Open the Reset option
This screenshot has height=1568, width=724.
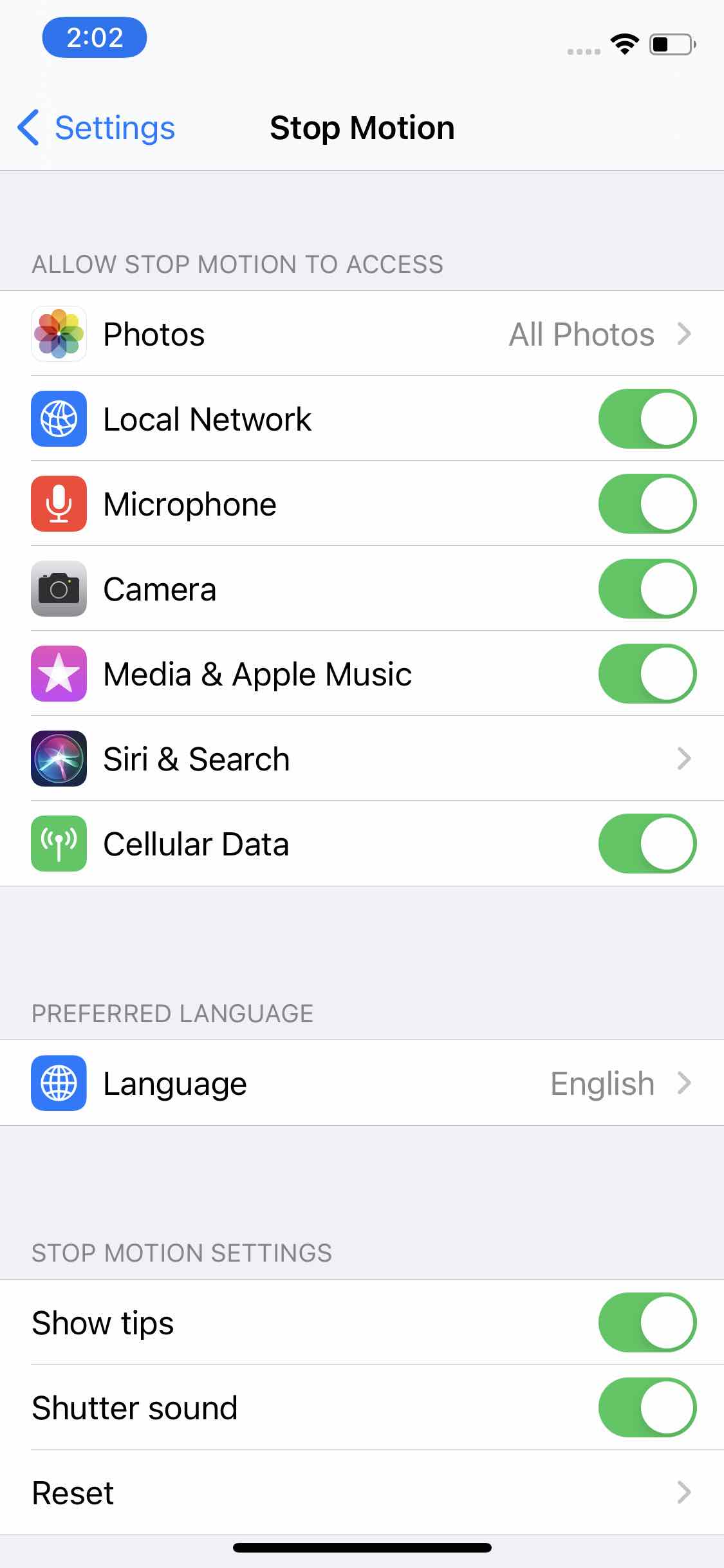click(x=362, y=1493)
